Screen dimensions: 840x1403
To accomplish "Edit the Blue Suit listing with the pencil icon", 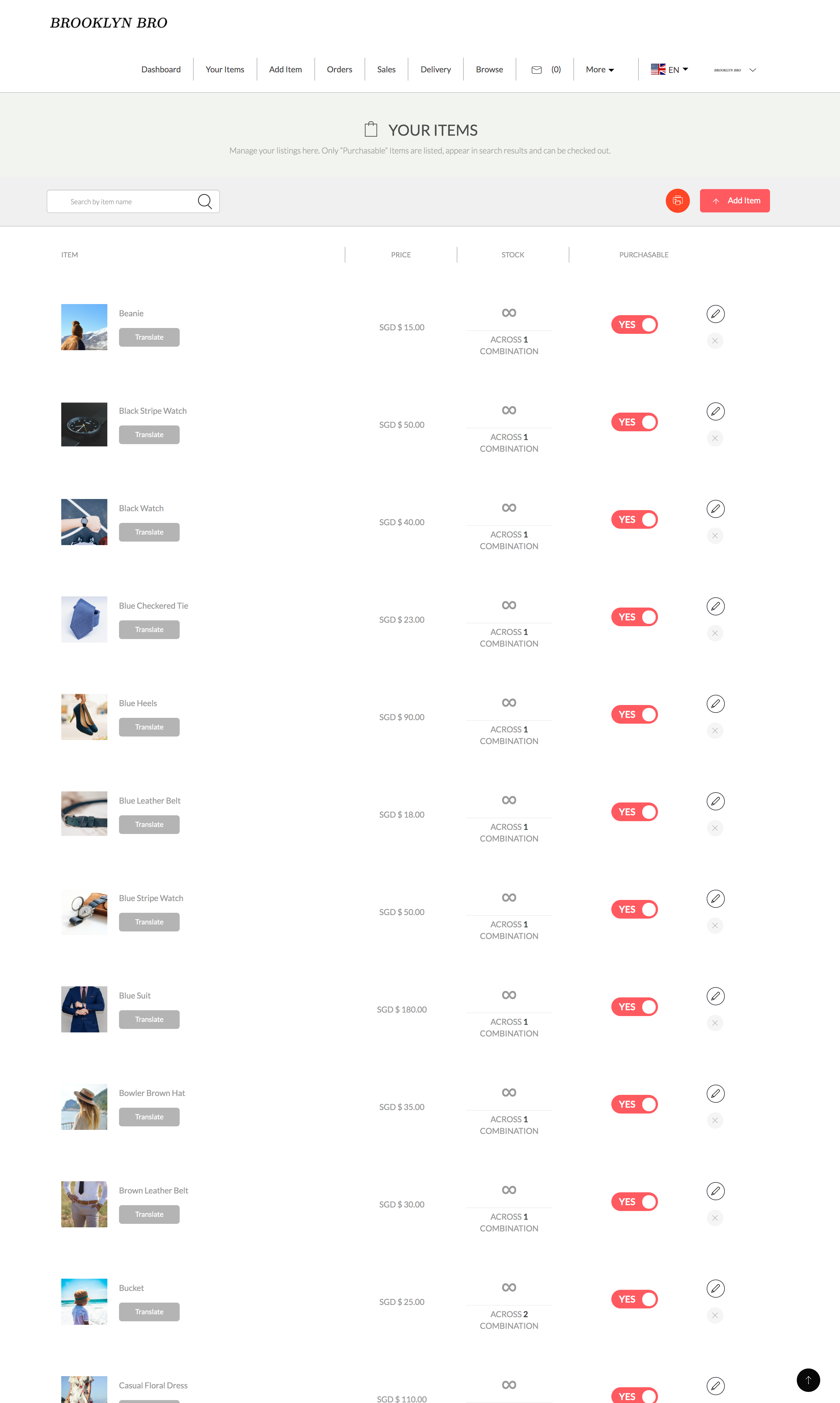I will [x=715, y=996].
